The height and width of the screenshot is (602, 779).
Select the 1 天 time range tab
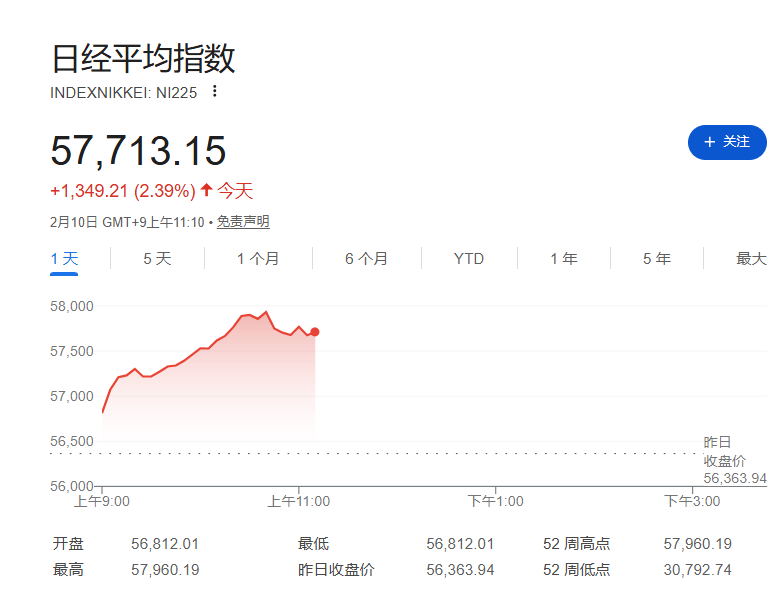pyautogui.click(x=65, y=259)
